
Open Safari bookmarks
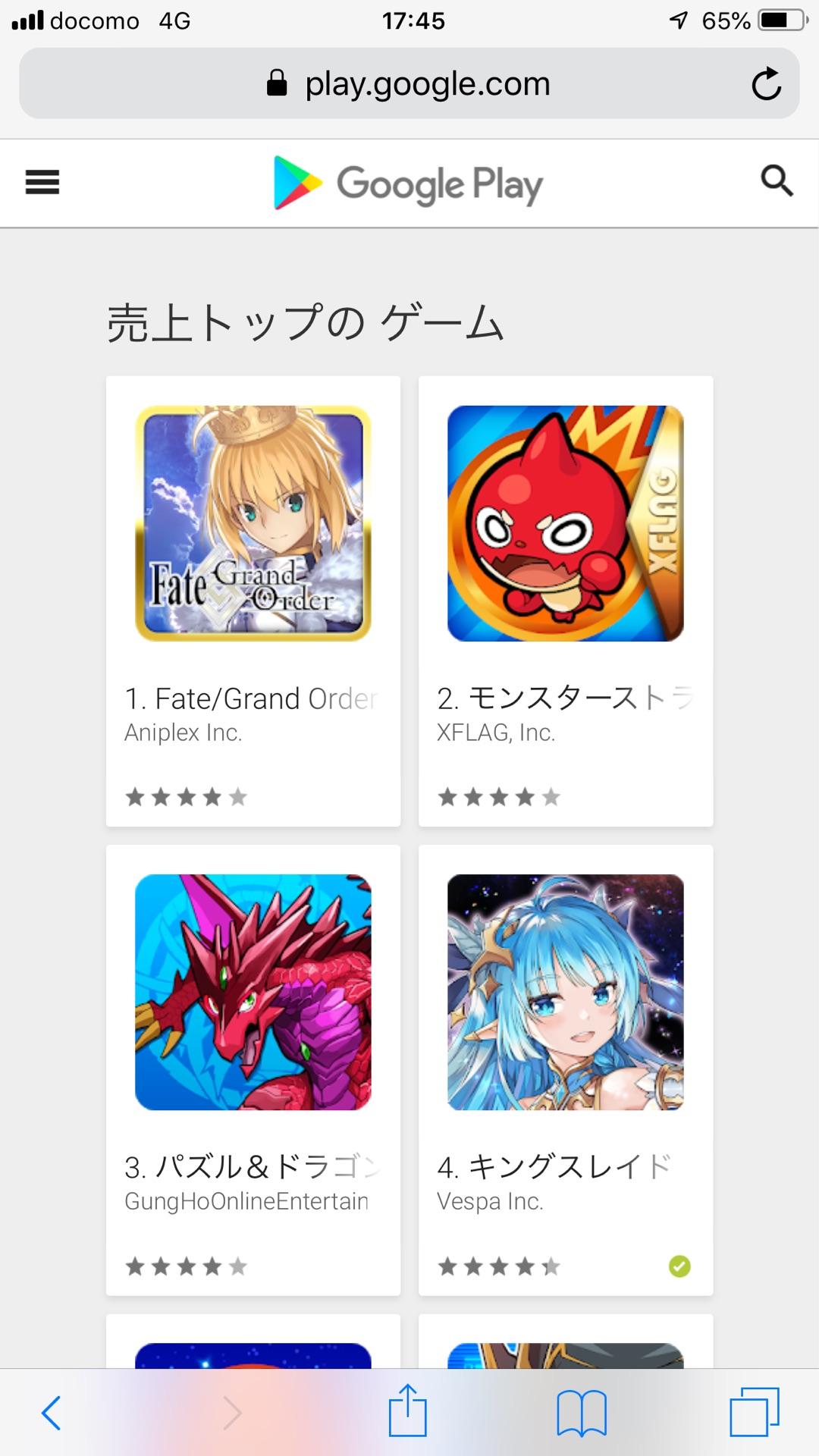coord(581,1413)
